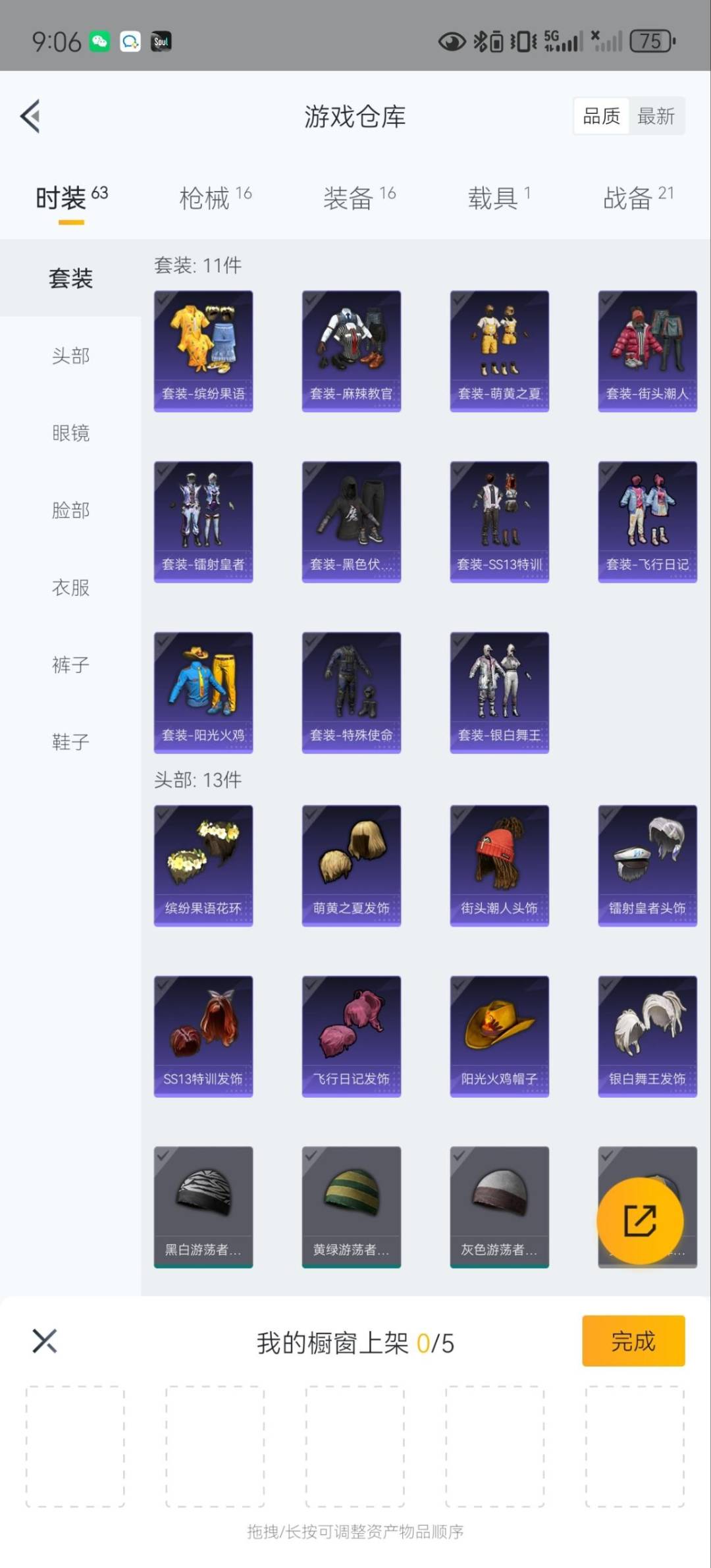Pick the 套装-银白舞王 outfit

pos(499,692)
